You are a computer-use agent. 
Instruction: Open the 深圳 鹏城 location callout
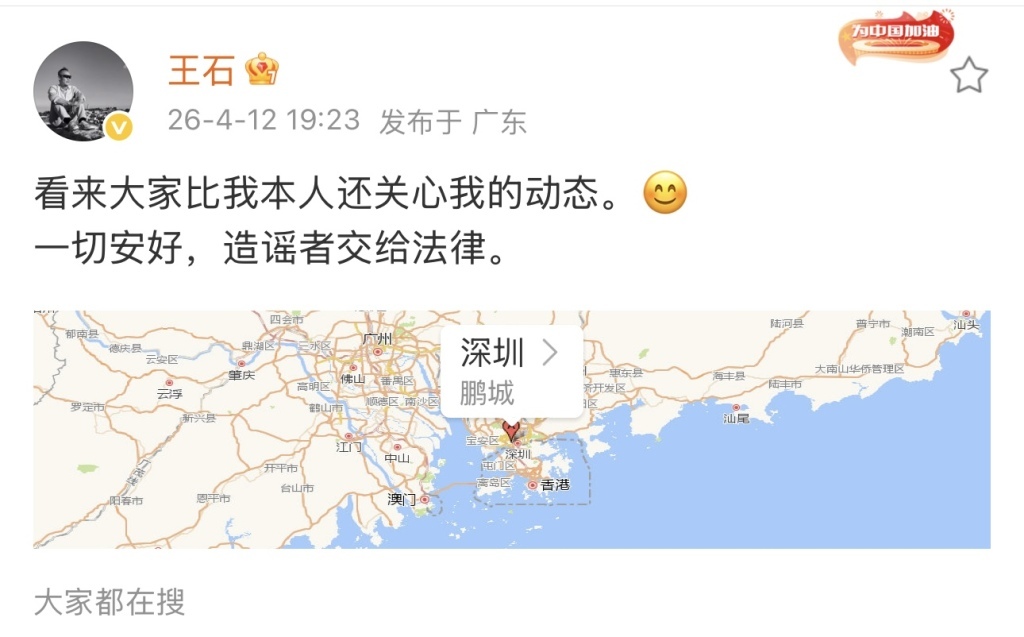(x=510, y=370)
